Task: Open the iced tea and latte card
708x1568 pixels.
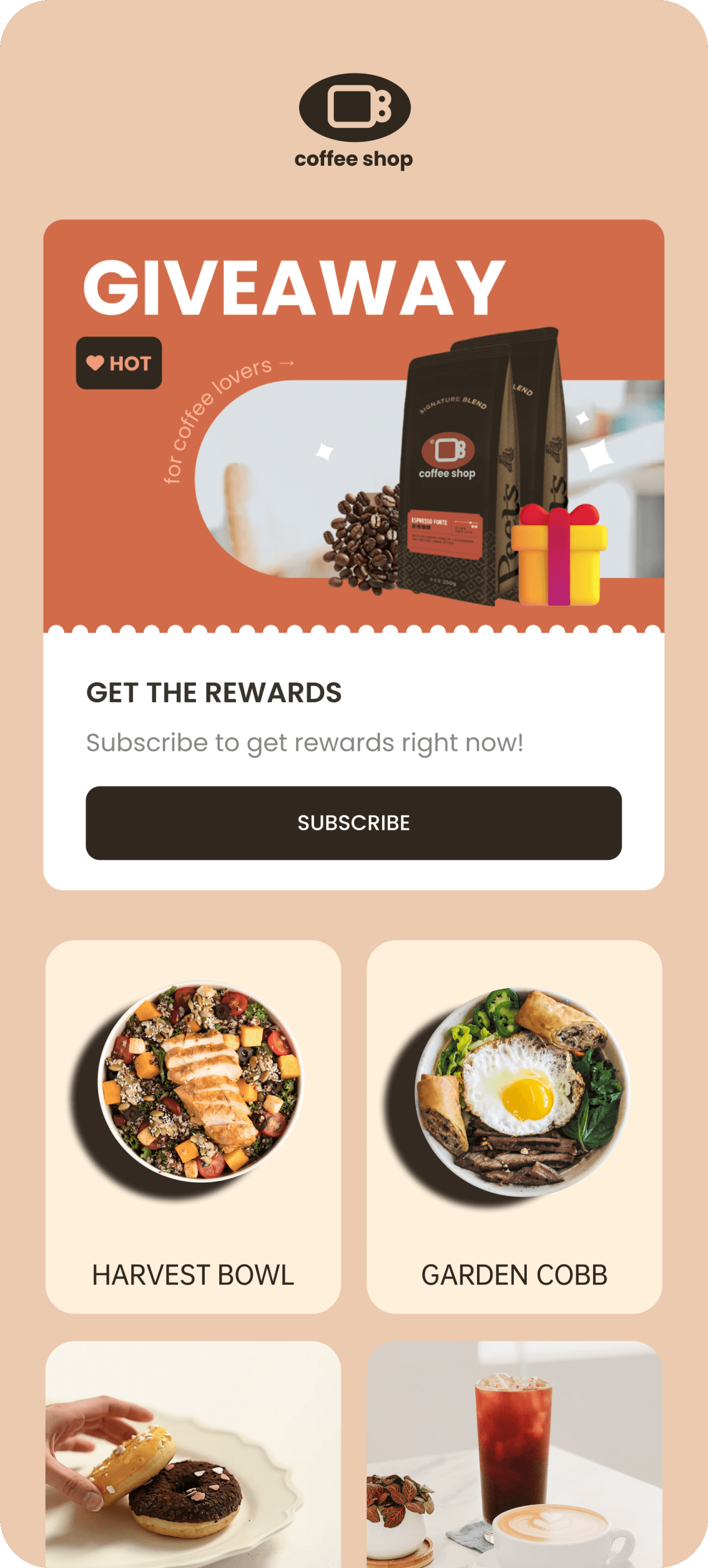Action: 514,1455
